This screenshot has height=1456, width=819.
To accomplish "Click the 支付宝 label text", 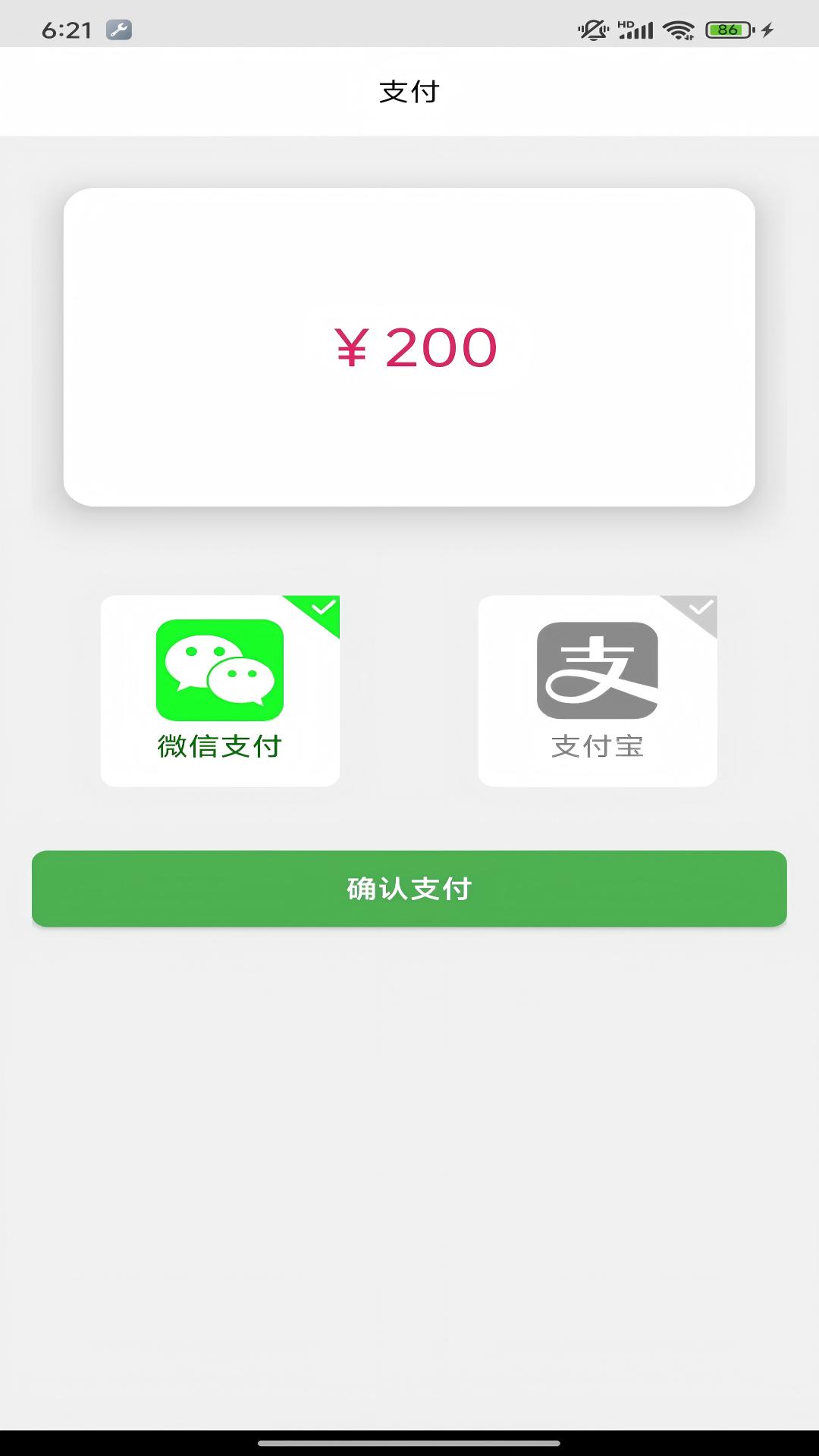I will point(598,745).
